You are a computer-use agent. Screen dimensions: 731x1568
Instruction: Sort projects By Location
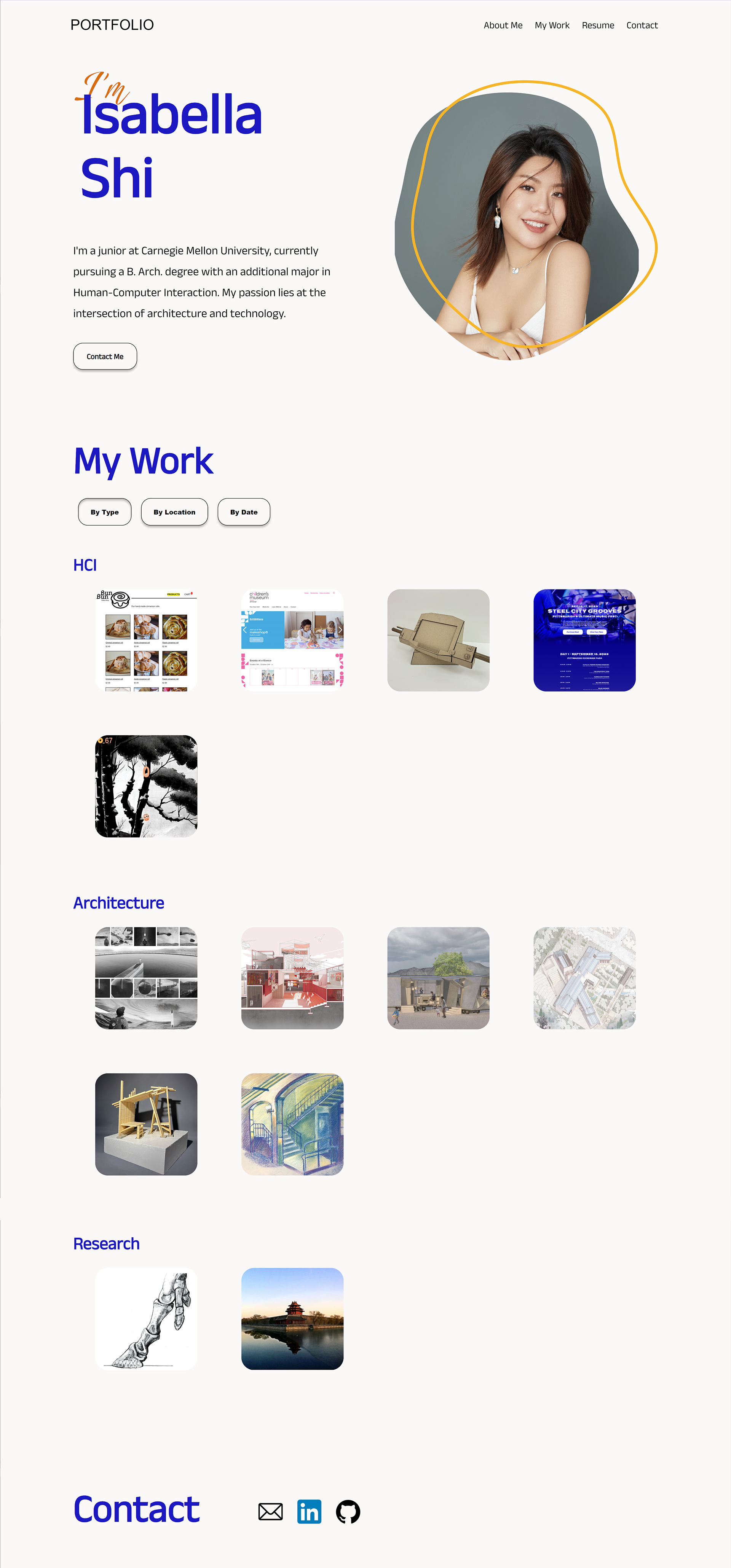[174, 512]
